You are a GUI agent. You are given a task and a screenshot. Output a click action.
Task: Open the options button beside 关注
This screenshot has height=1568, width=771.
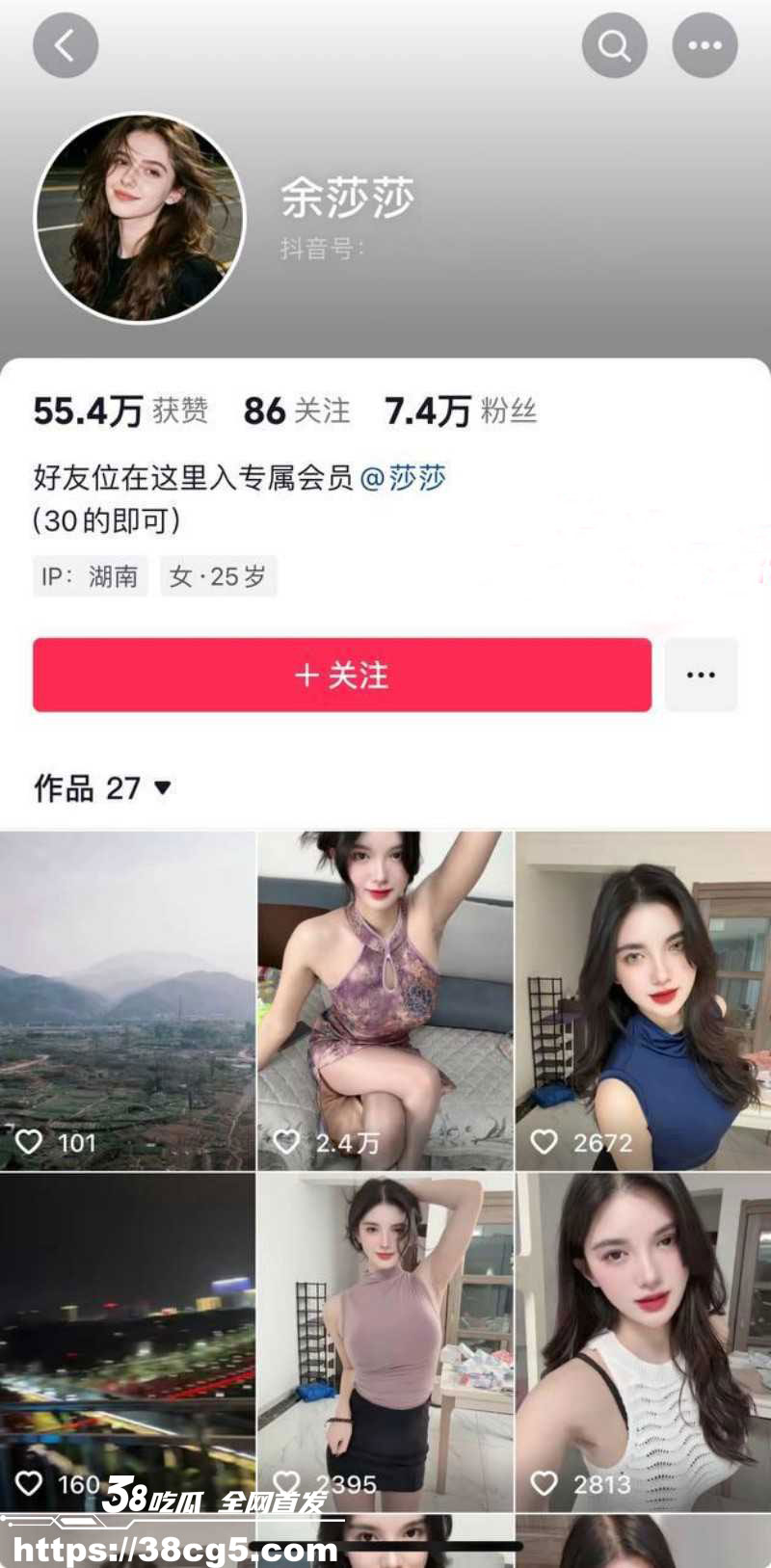[701, 675]
